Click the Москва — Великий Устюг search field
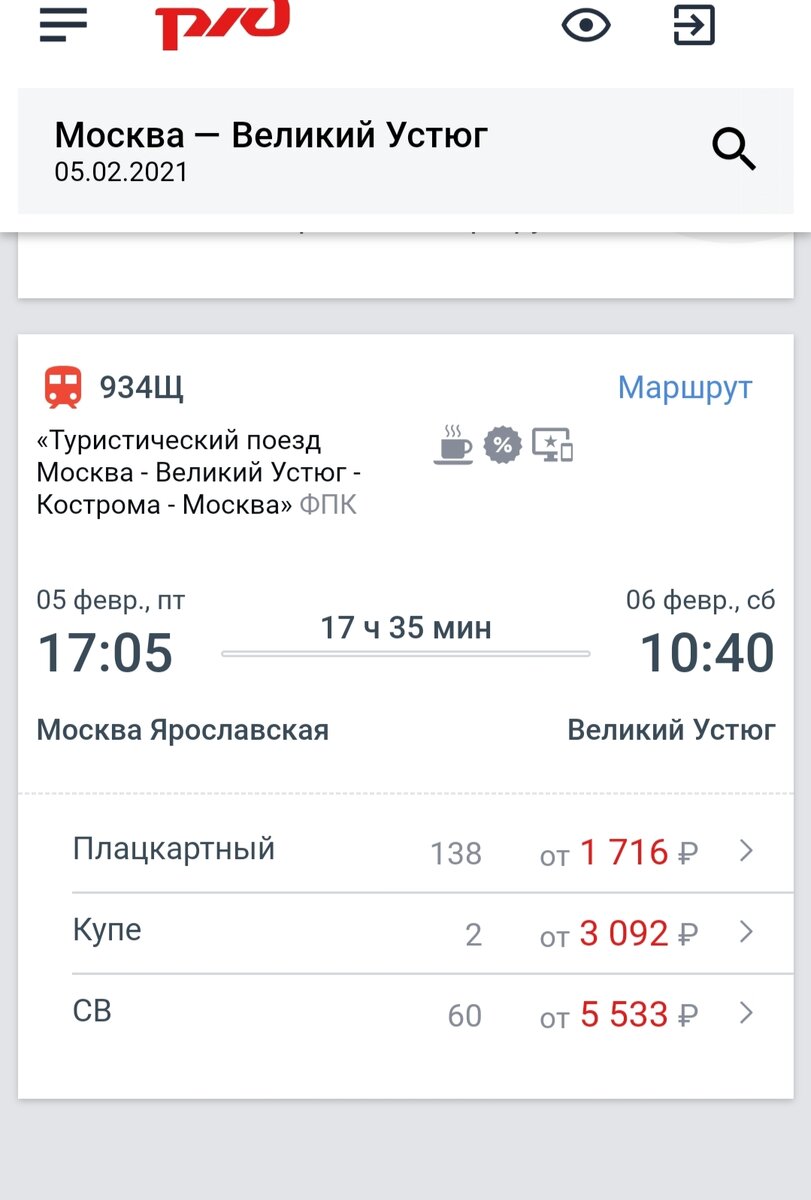This screenshot has height=1200, width=811. [x=270, y=133]
